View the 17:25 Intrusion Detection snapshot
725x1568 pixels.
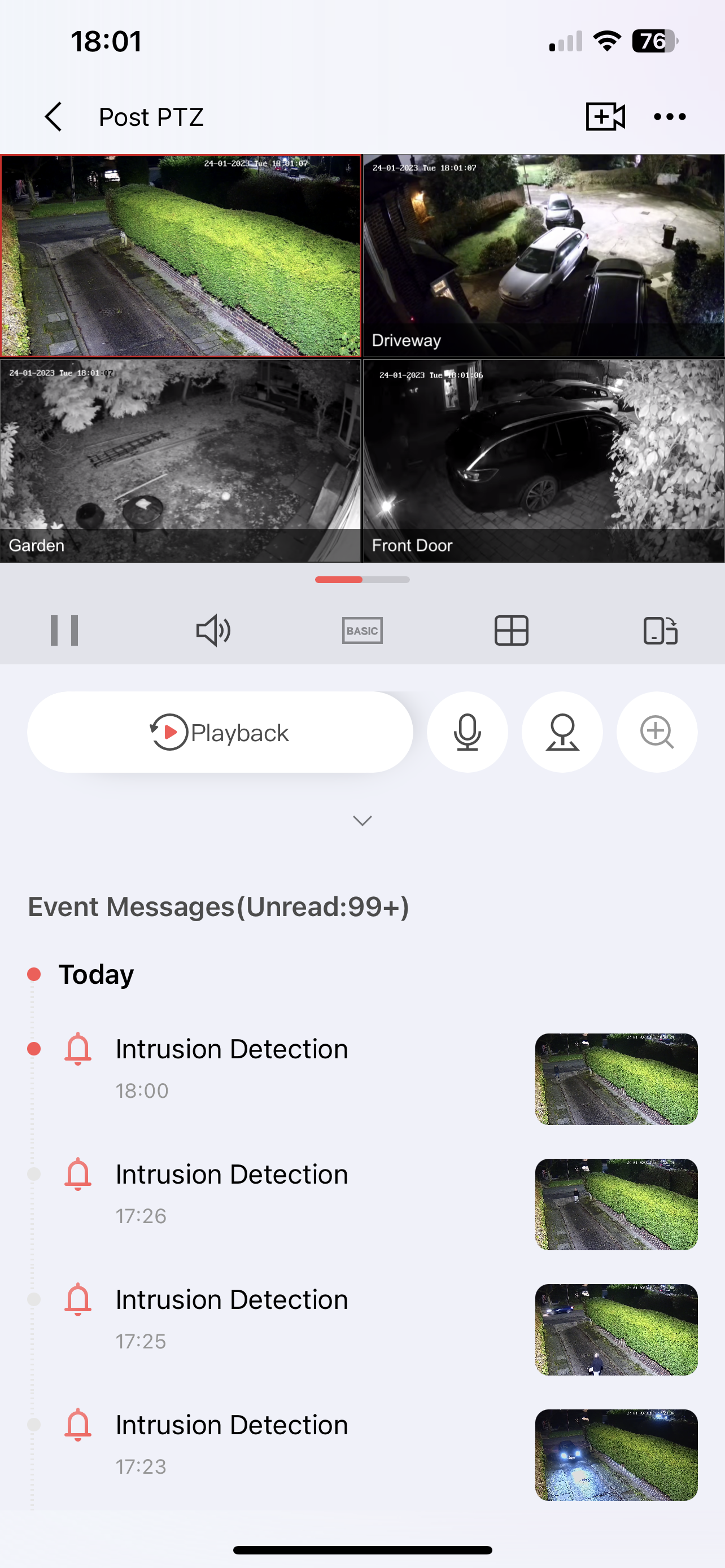(616, 1329)
